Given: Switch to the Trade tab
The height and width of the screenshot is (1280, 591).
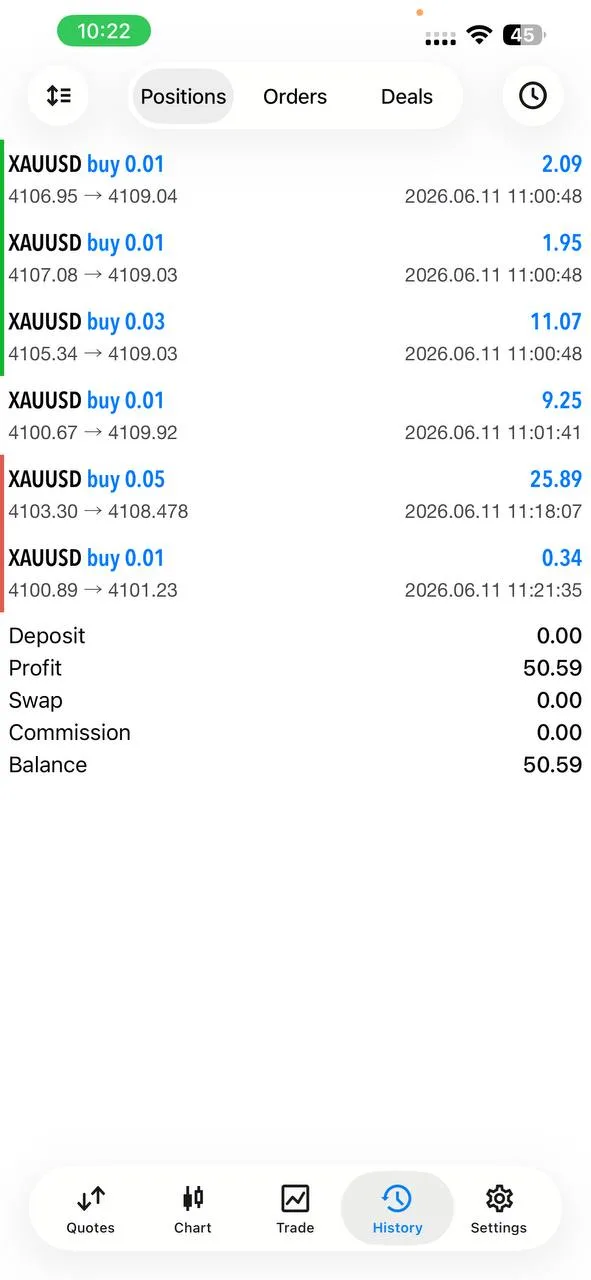Looking at the screenshot, I should [x=295, y=1209].
